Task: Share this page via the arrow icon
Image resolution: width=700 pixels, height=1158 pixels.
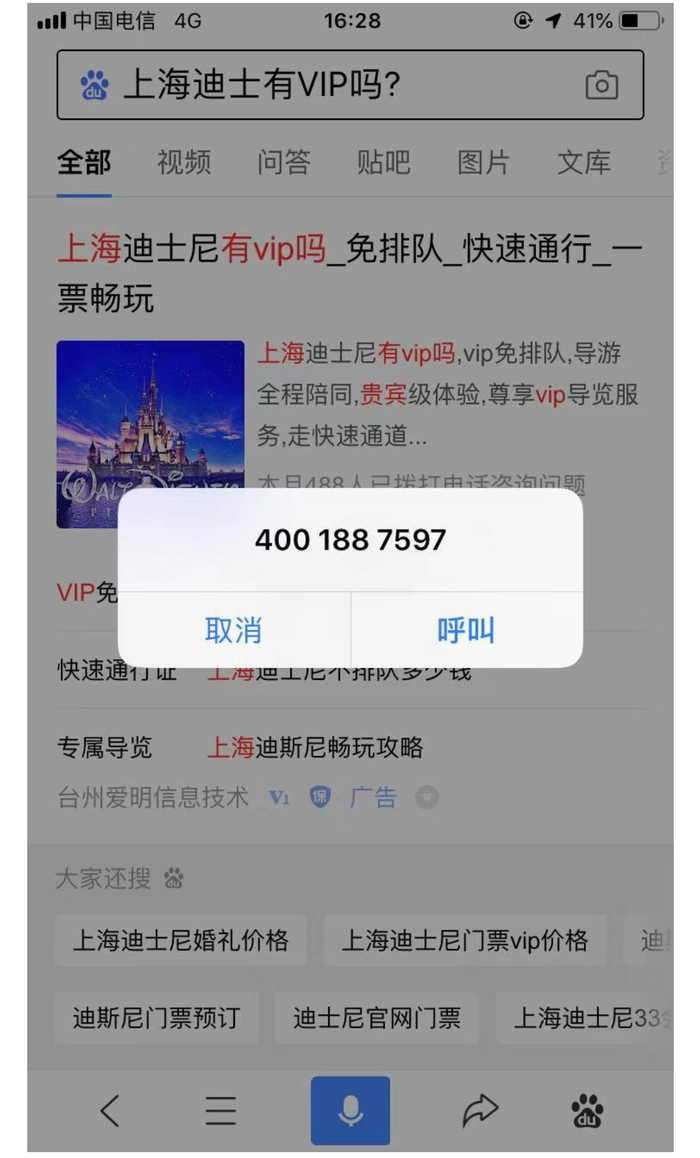Action: click(x=480, y=1110)
